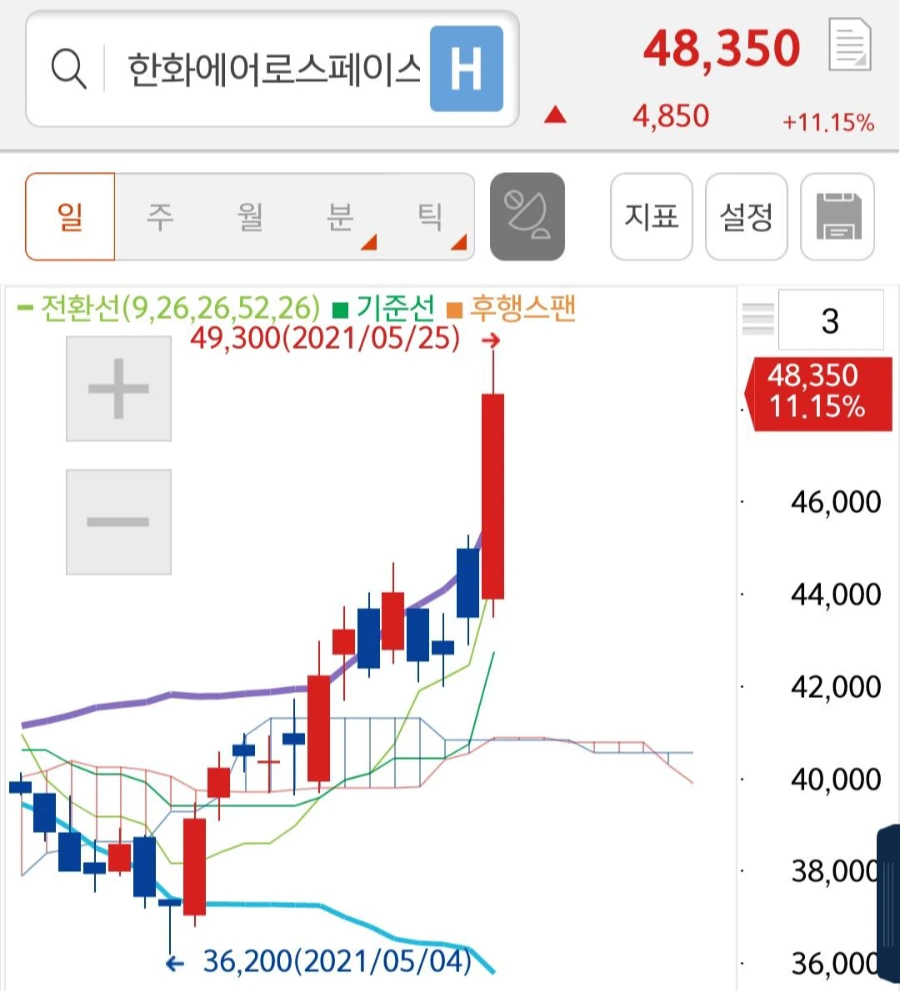Tap the blue H badge
The height and width of the screenshot is (991, 900).
coord(465,70)
